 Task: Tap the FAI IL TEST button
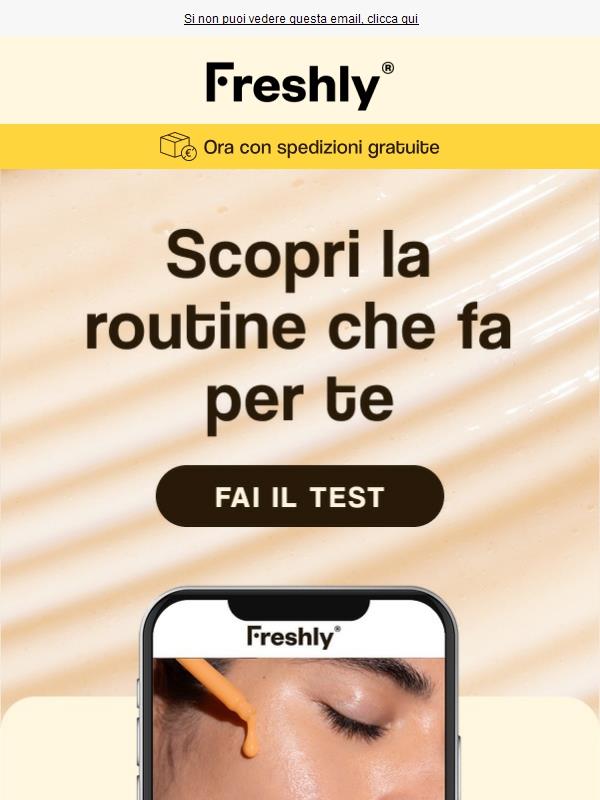pyautogui.click(x=299, y=497)
